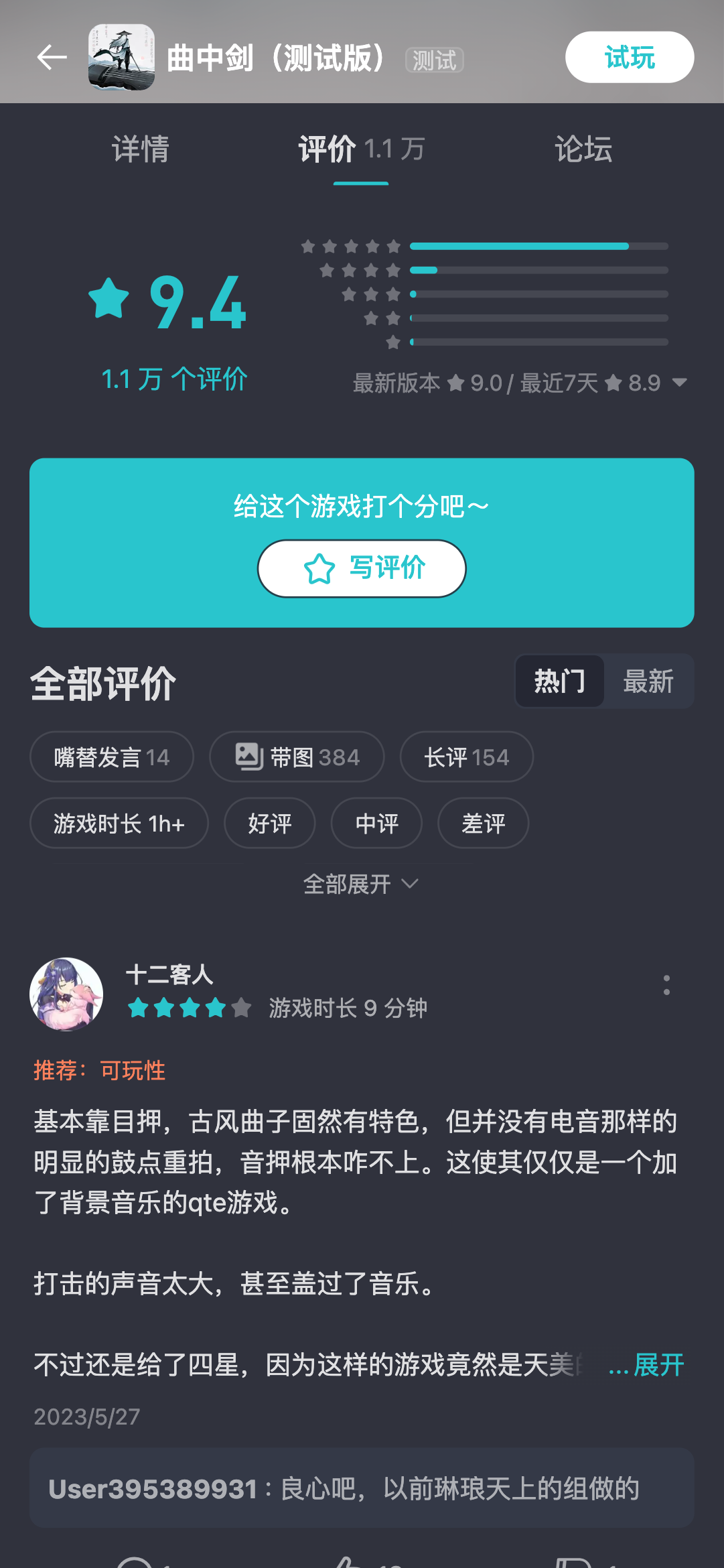Image resolution: width=724 pixels, height=1568 pixels.
Task: Click the five-star rating distribution bar
Action: pyautogui.click(x=536, y=246)
